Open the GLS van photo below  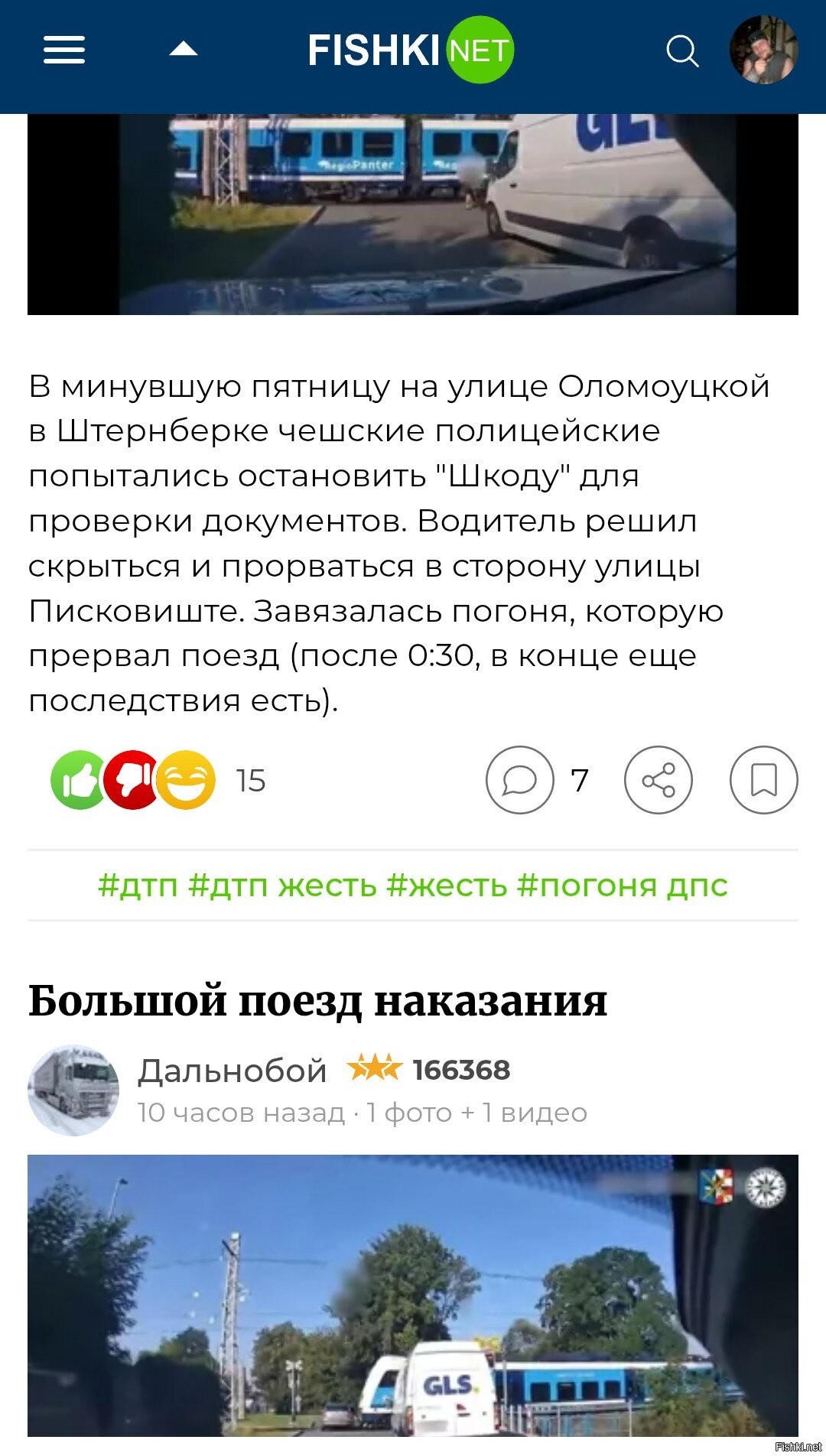tap(413, 1295)
